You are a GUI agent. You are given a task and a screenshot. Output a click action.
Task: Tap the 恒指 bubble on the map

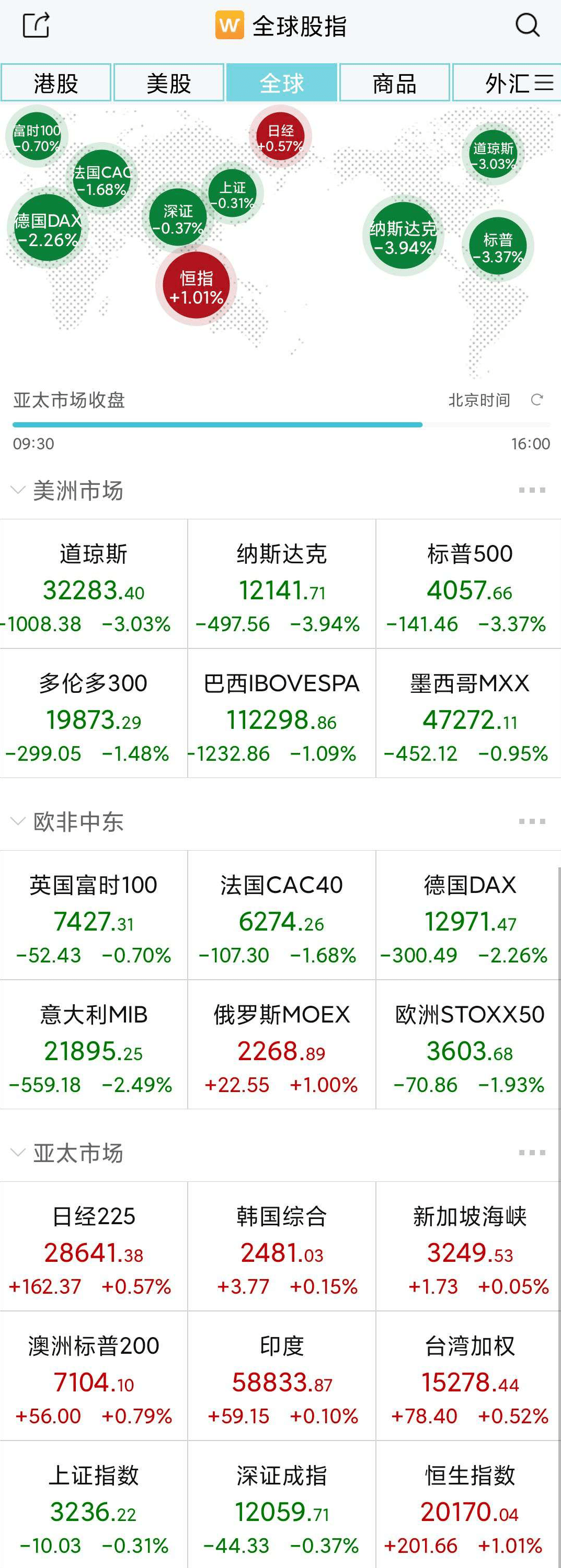(196, 287)
